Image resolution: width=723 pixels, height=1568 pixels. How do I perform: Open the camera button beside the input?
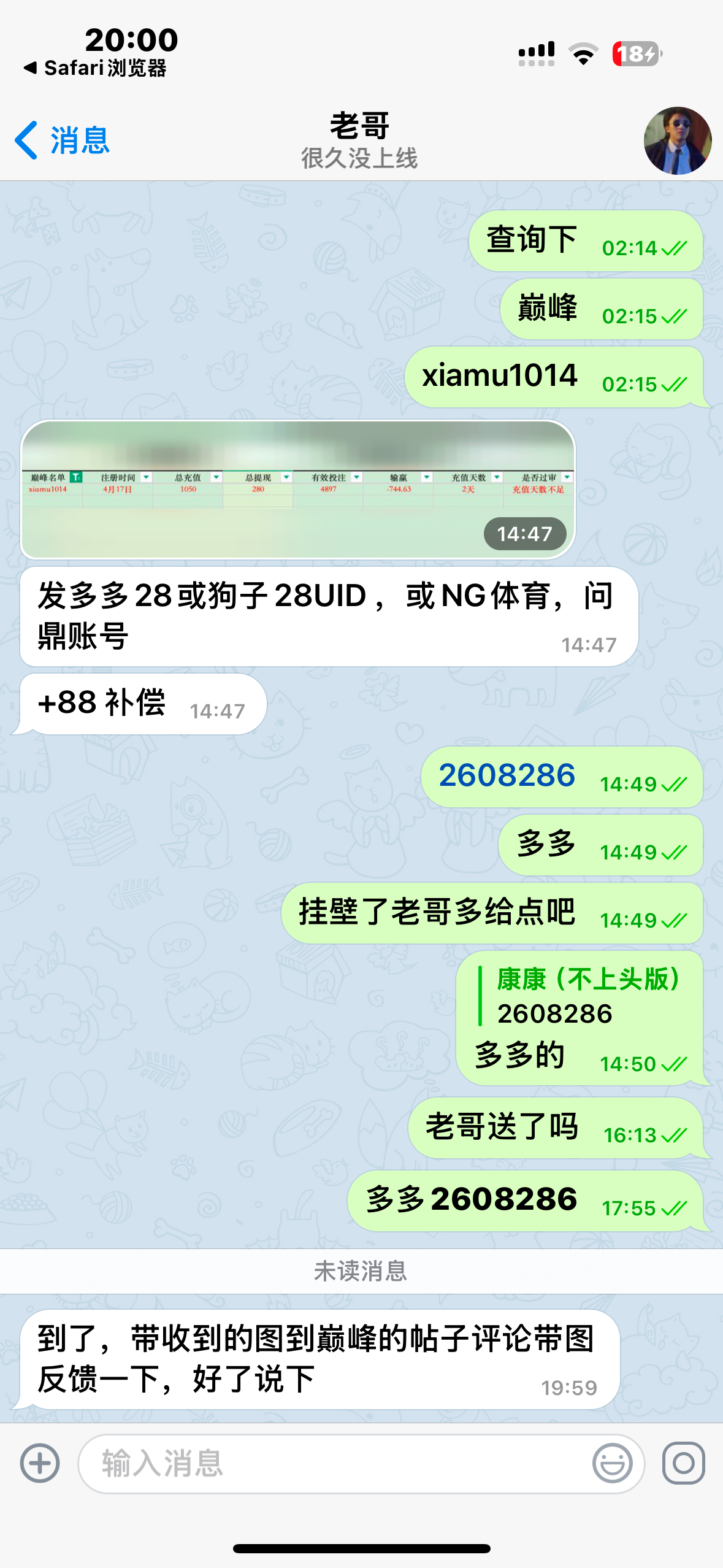click(x=683, y=1463)
